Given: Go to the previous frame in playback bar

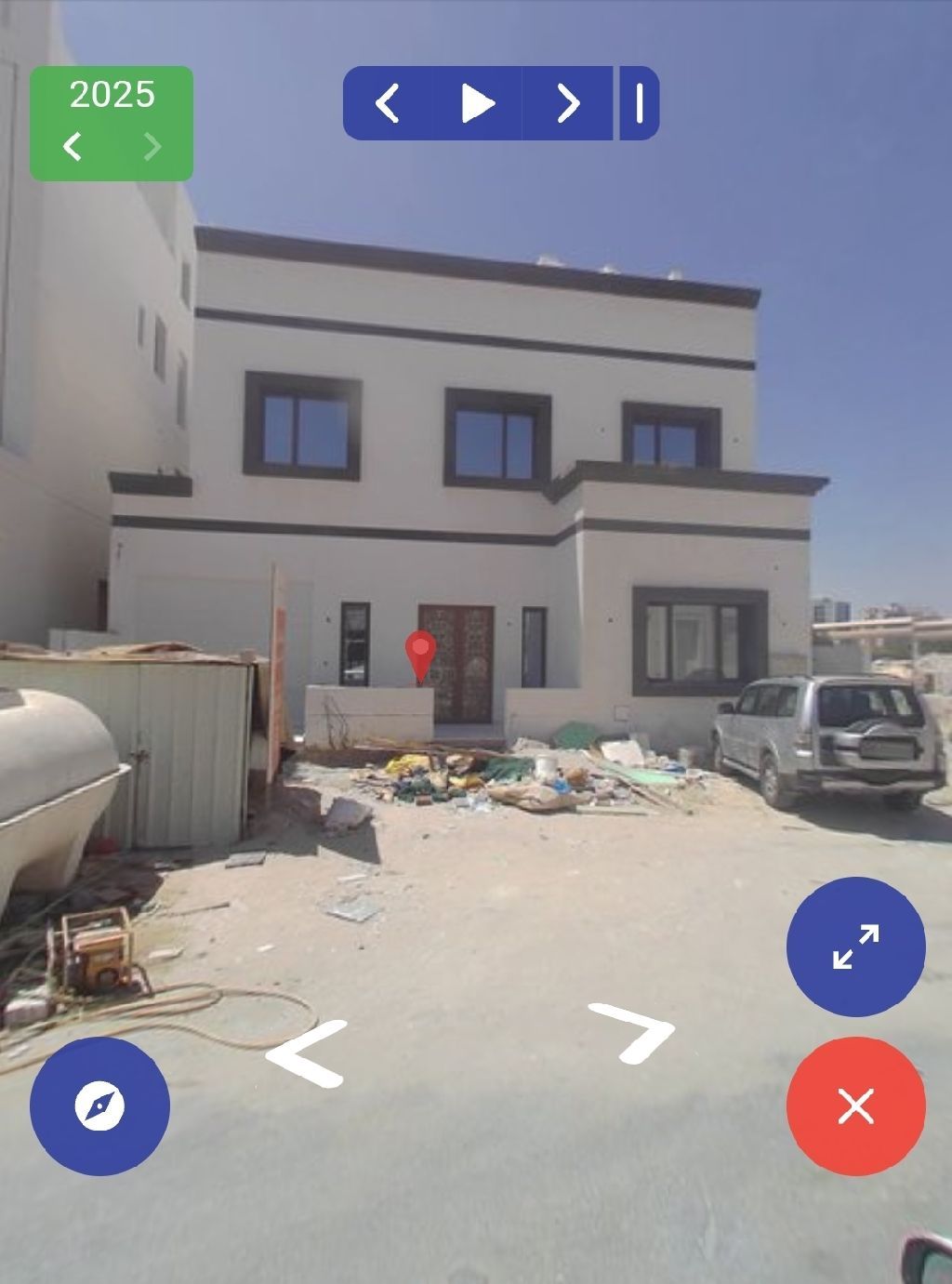Looking at the screenshot, I should point(387,103).
